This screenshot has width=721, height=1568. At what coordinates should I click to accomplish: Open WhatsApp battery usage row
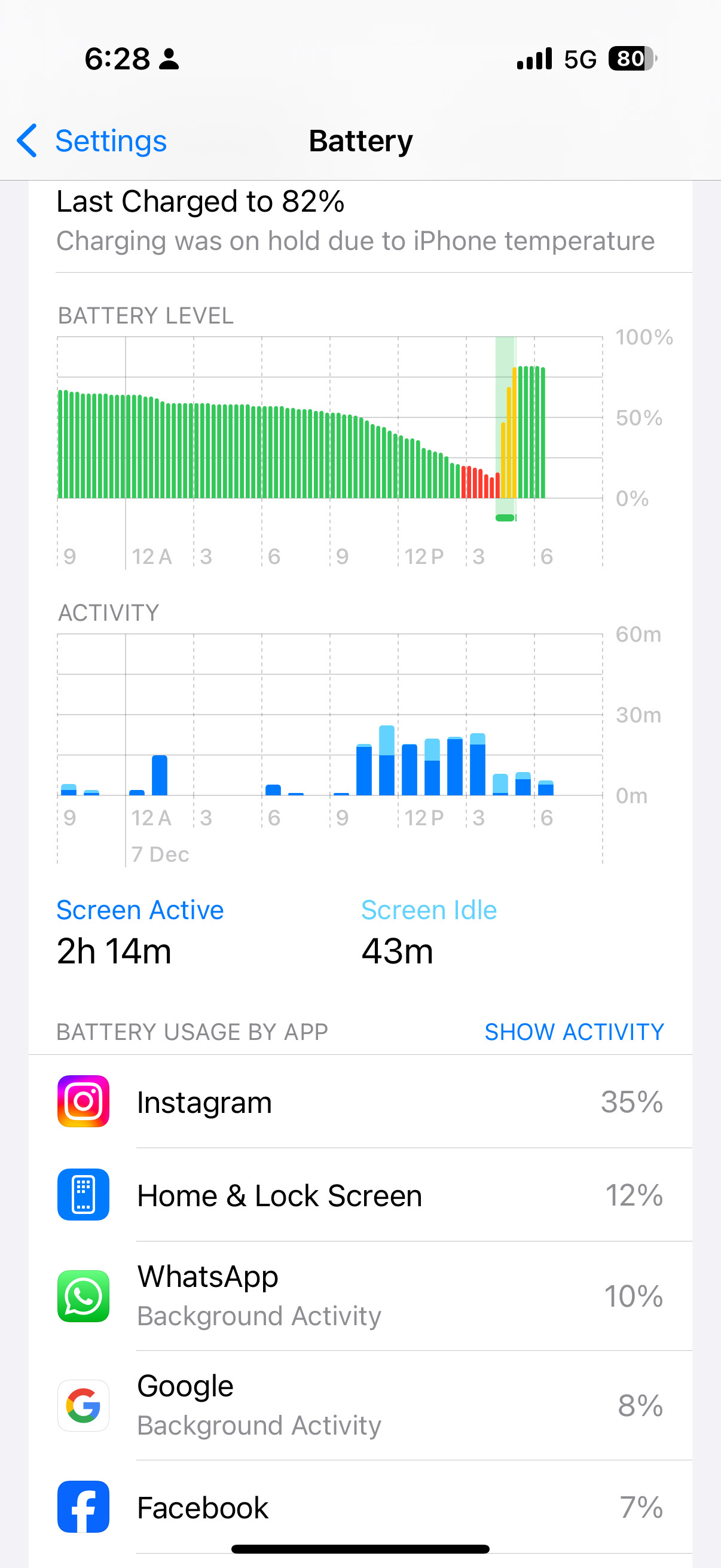360,1296
